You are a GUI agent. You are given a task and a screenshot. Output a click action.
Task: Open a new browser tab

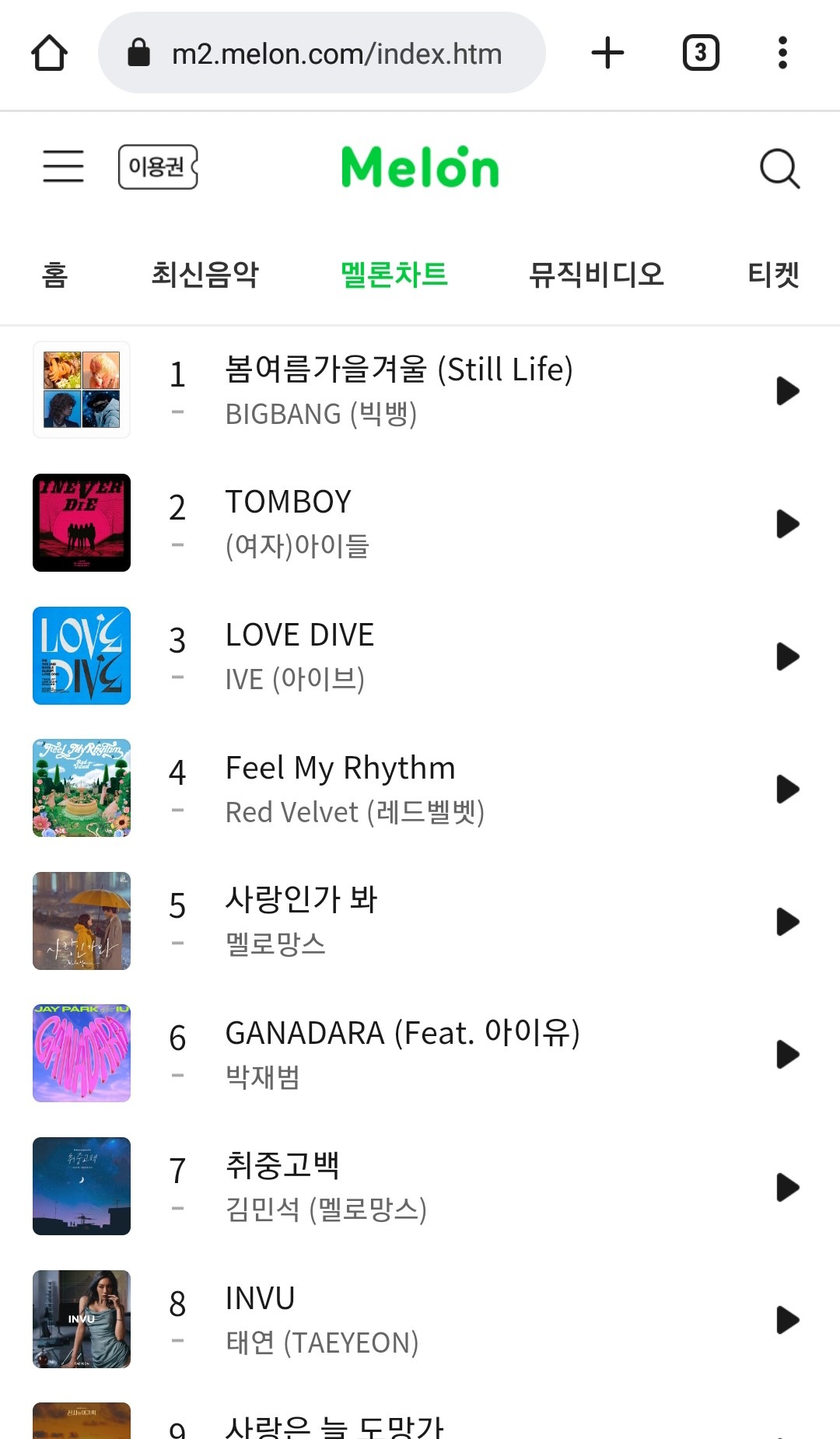(x=607, y=53)
